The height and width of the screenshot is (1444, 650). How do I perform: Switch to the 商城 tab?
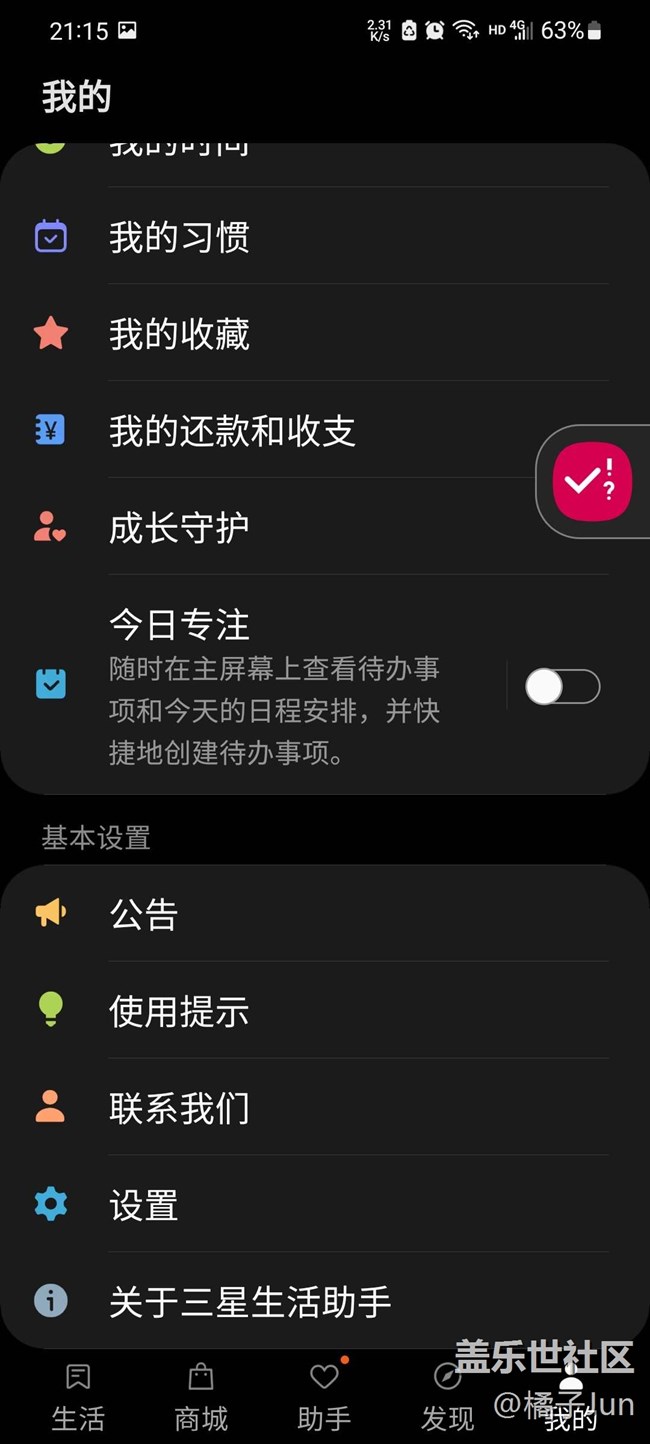(201, 1397)
